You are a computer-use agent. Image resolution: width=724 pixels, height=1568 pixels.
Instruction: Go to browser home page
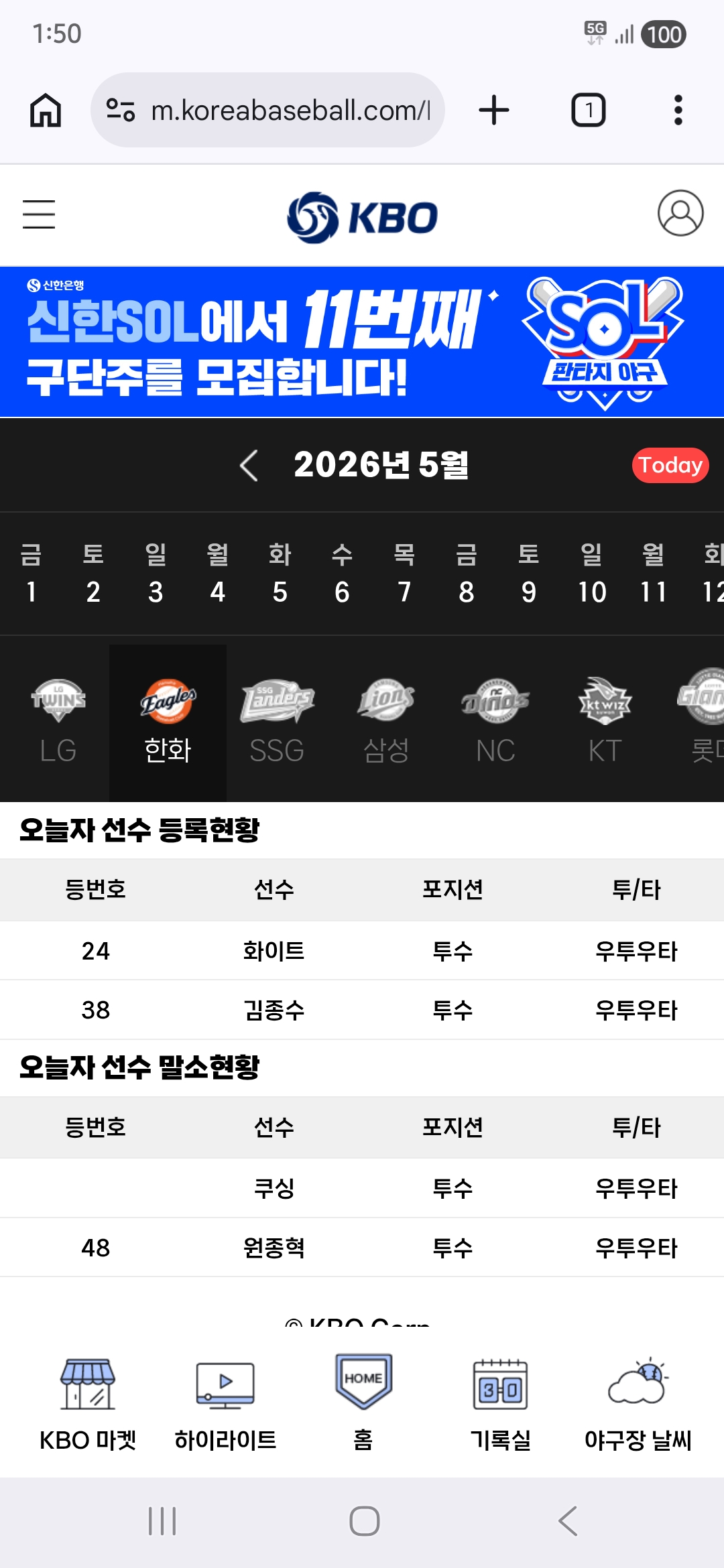point(46,110)
